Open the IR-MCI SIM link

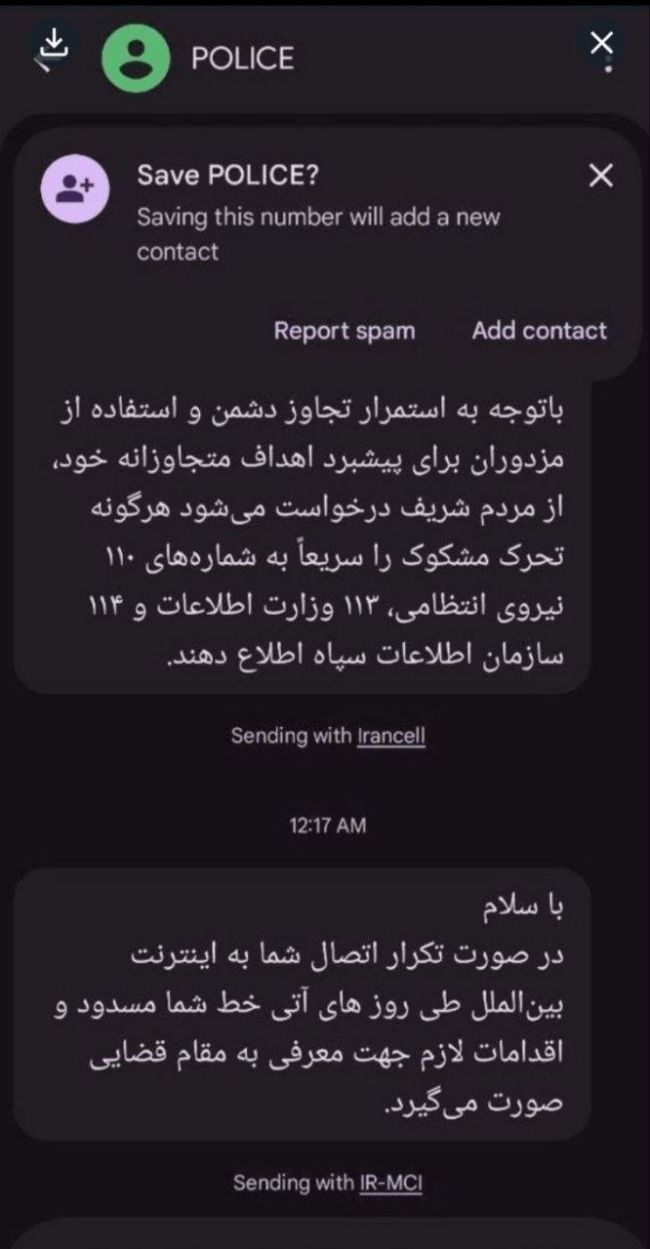[x=391, y=1183]
